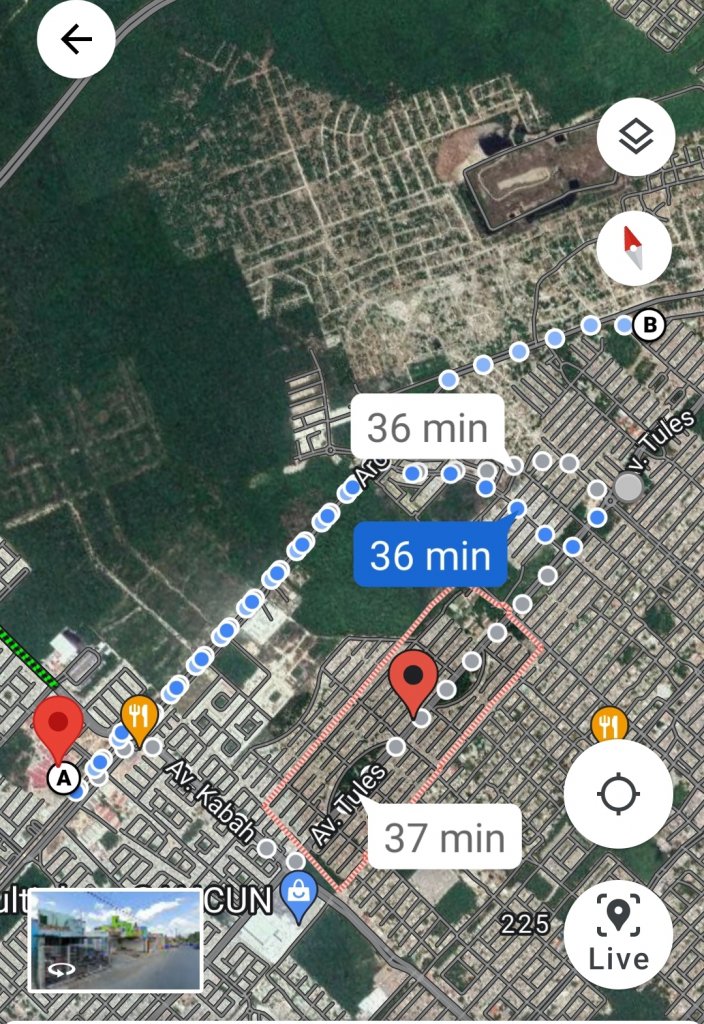Center the map on my location
Screen dimensions: 704x1024
tap(617, 795)
